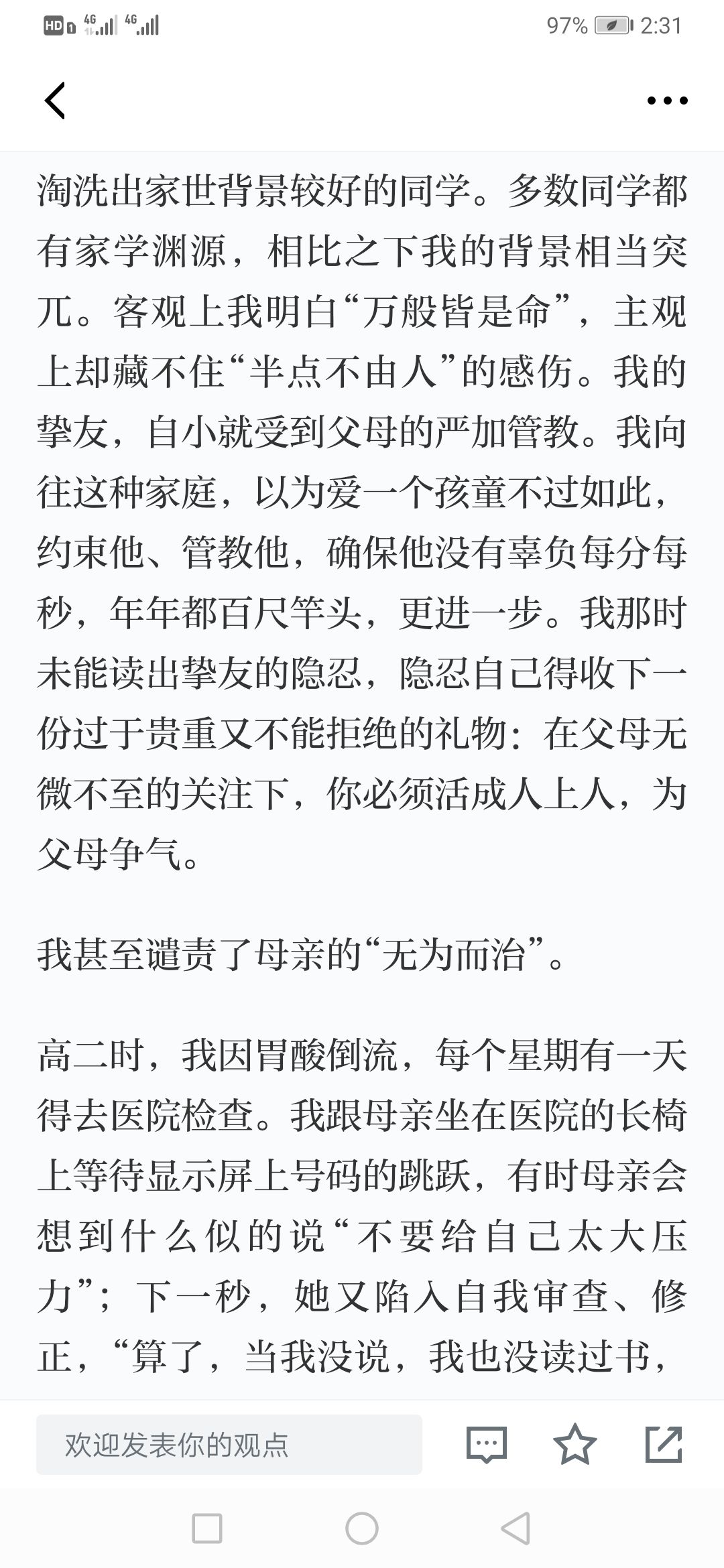The height and width of the screenshot is (1568, 724).
Task: Tap the system home button
Action: [362, 1529]
